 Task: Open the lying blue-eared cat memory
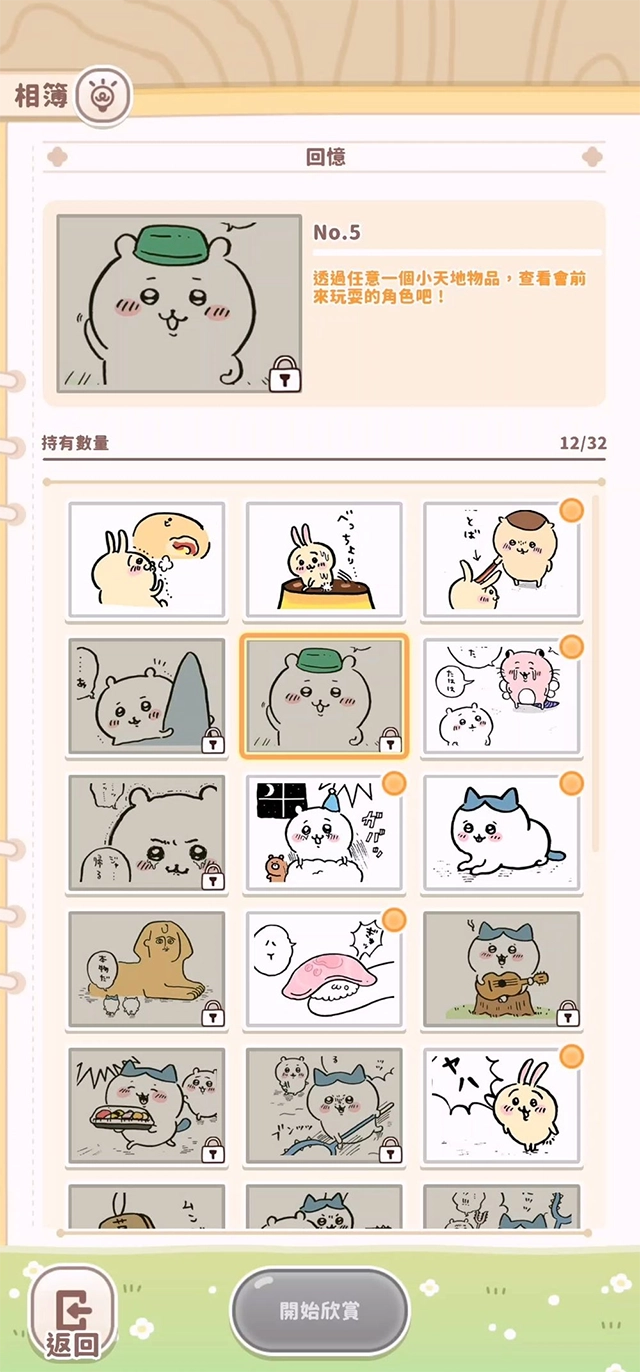501,832
